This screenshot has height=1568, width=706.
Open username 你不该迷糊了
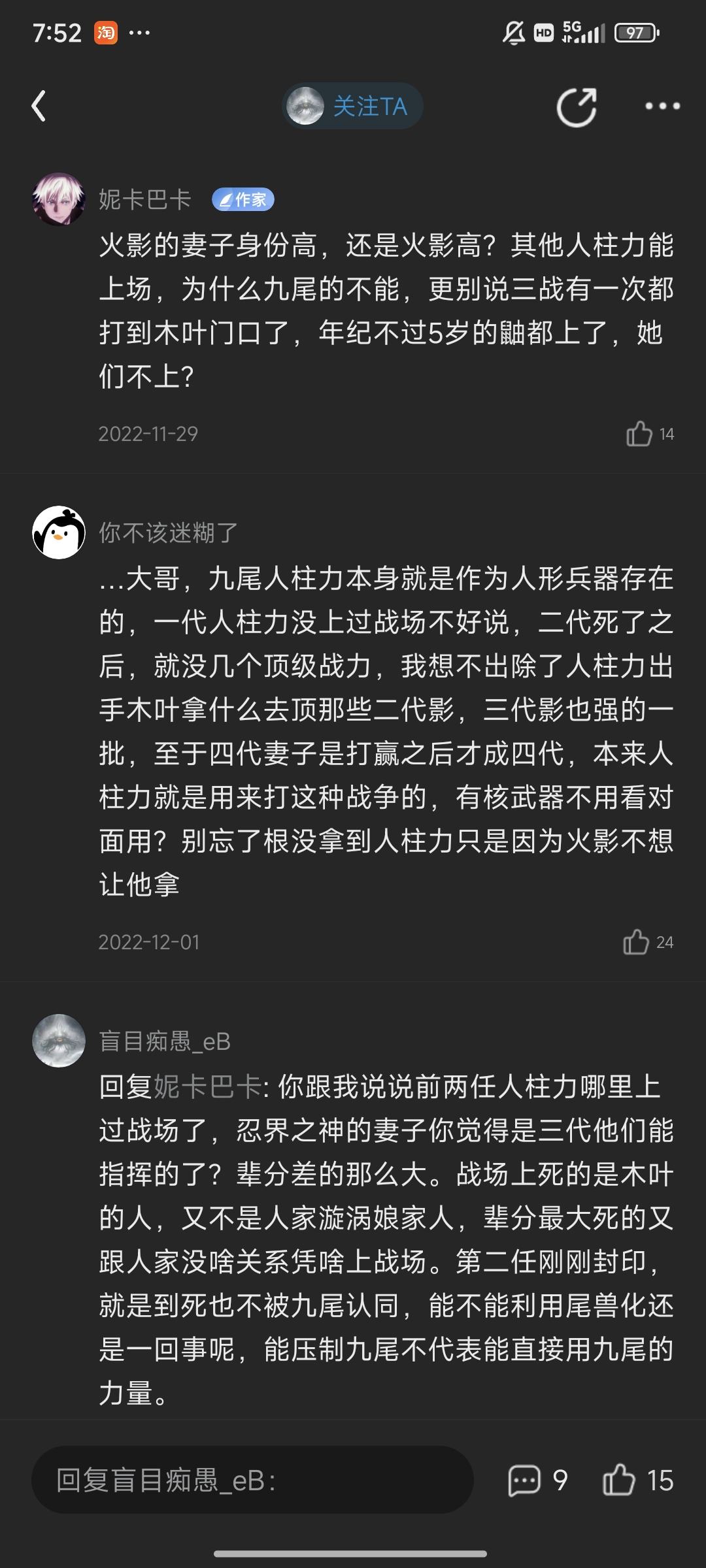(x=169, y=532)
